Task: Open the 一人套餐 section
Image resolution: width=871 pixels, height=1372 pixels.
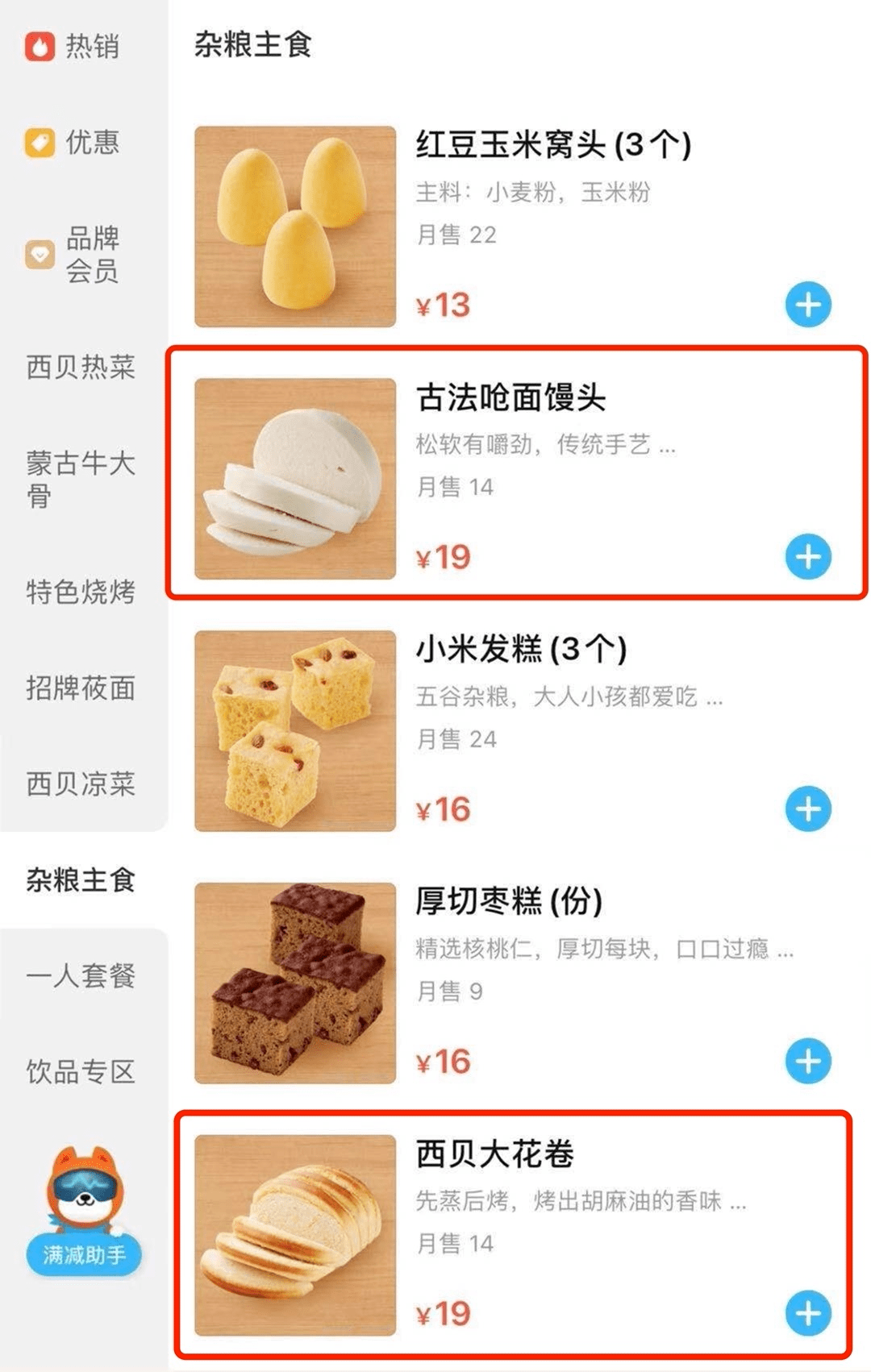Action: coord(81,976)
